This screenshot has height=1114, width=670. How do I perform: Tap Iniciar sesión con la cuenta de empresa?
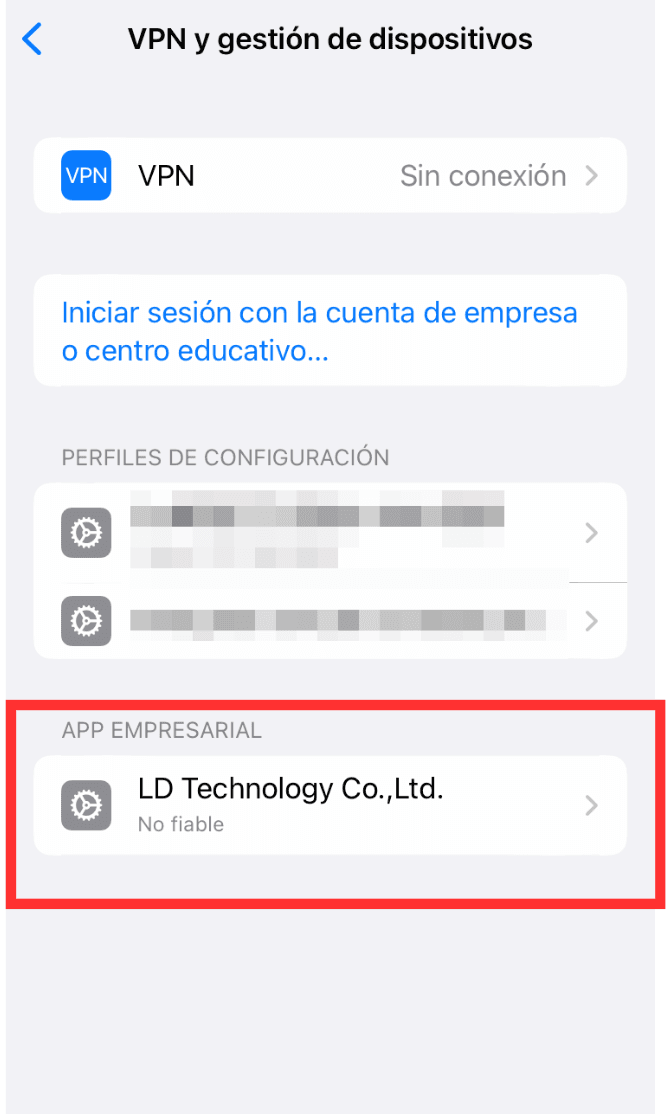coord(320,332)
